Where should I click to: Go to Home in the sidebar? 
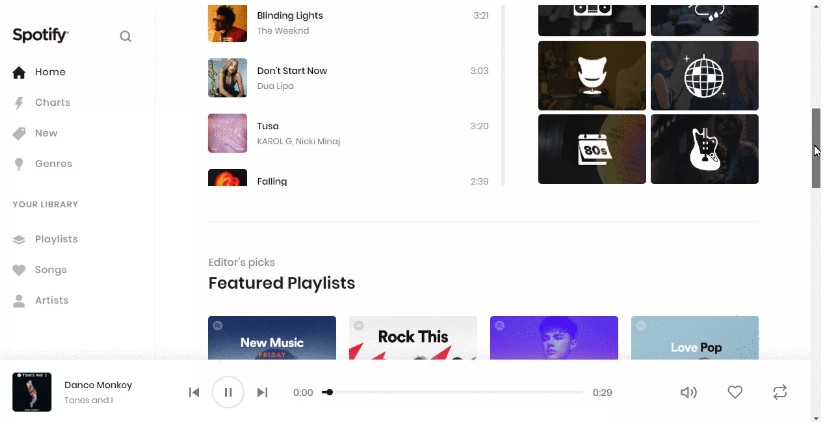click(49, 72)
